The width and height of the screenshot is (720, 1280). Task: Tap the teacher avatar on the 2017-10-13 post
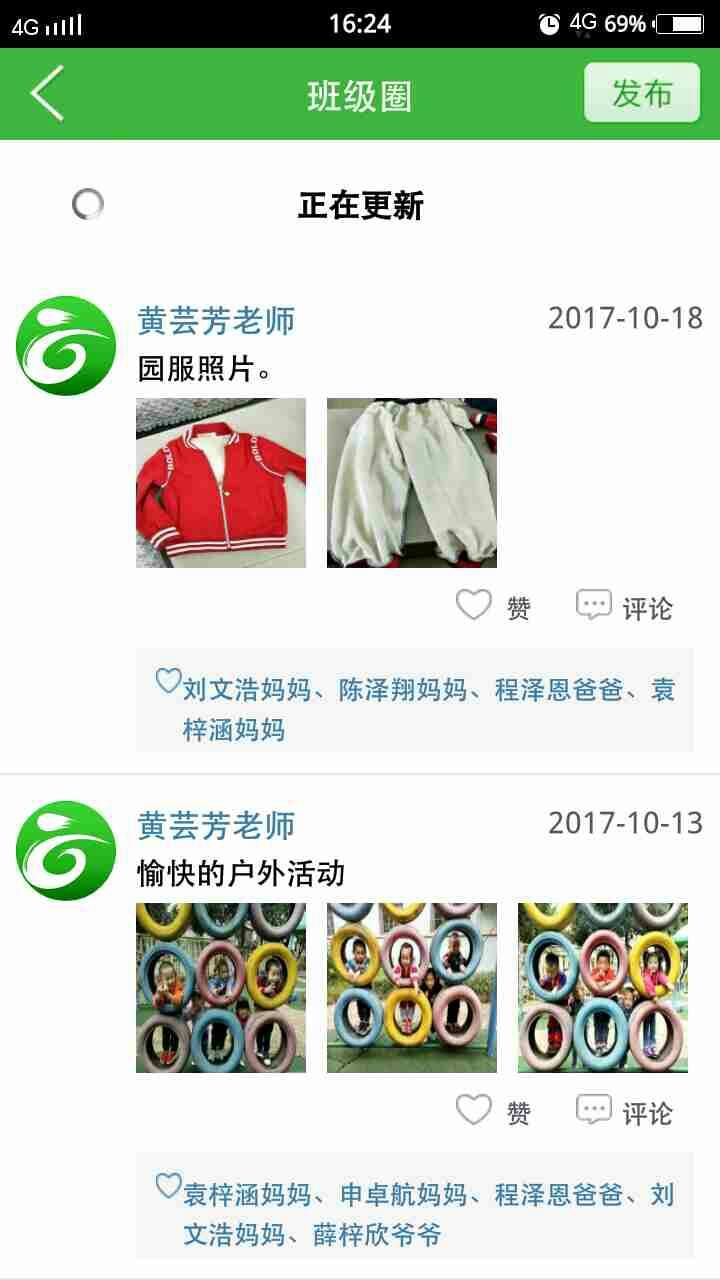[x=66, y=851]
